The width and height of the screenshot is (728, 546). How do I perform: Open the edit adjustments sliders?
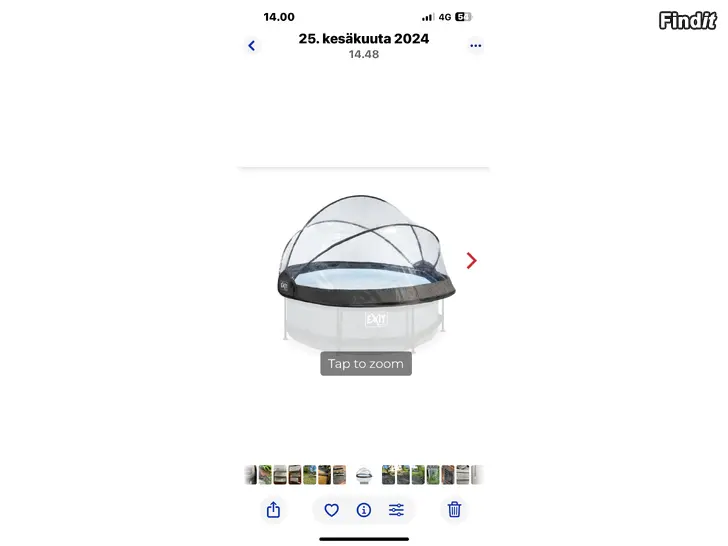tap(396, 510)
